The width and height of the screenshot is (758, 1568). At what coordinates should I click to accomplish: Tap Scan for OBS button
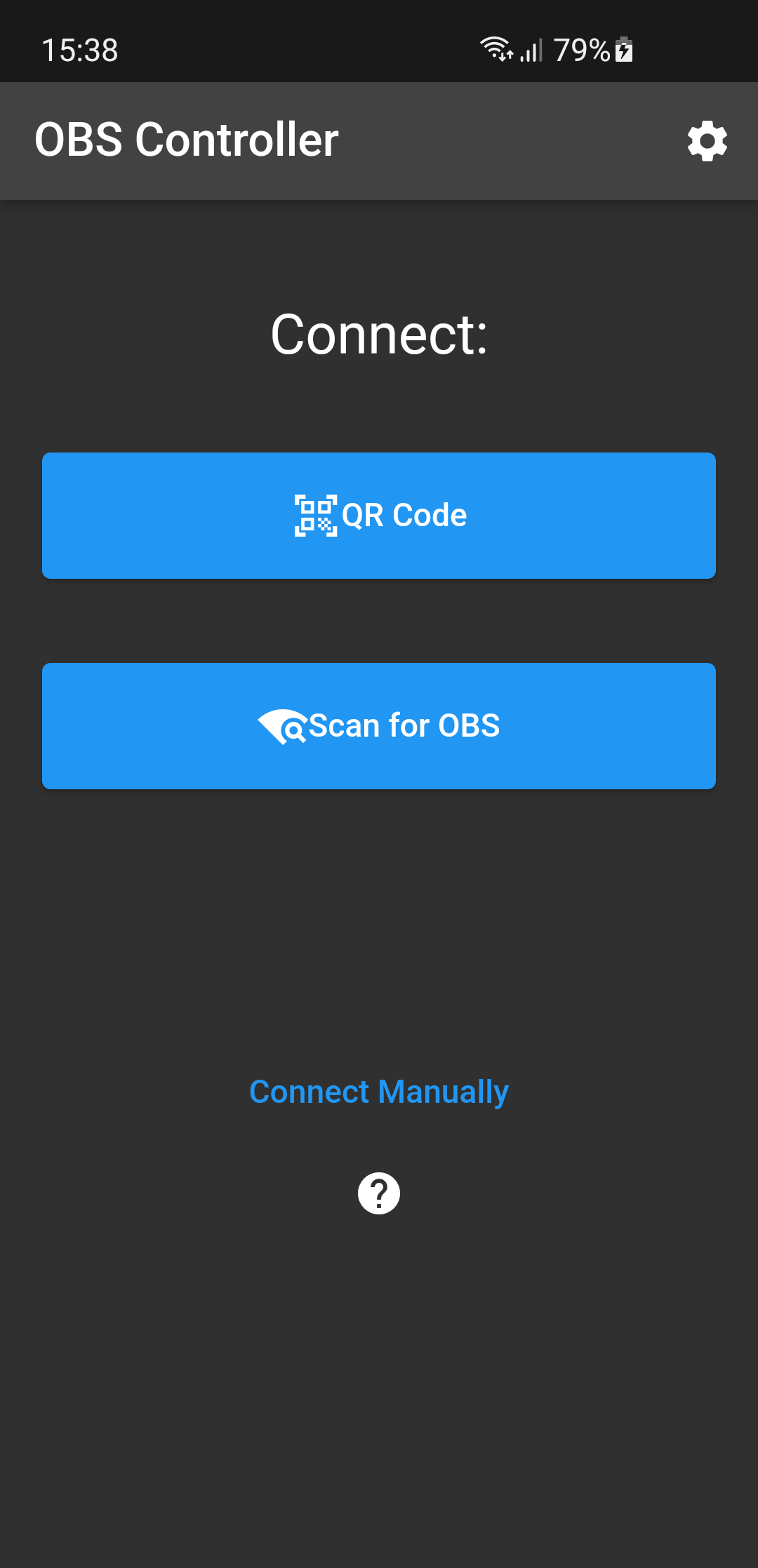(379, 726)
